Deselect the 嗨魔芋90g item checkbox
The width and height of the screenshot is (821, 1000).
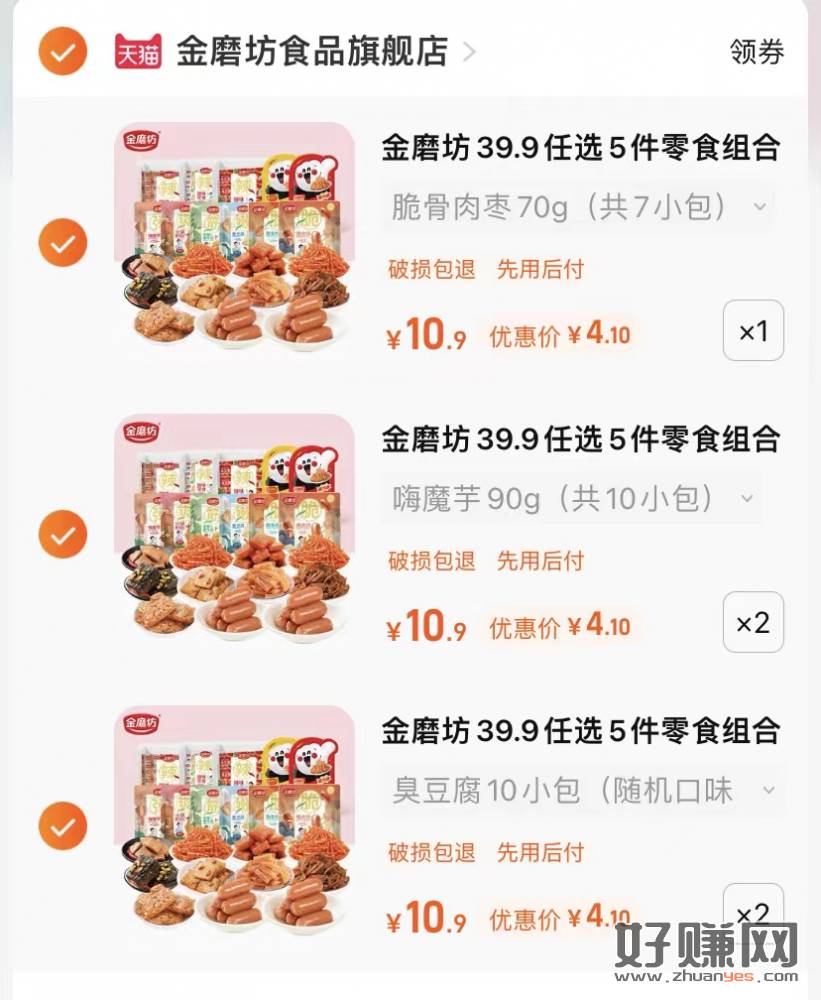[x=62, y=535]
